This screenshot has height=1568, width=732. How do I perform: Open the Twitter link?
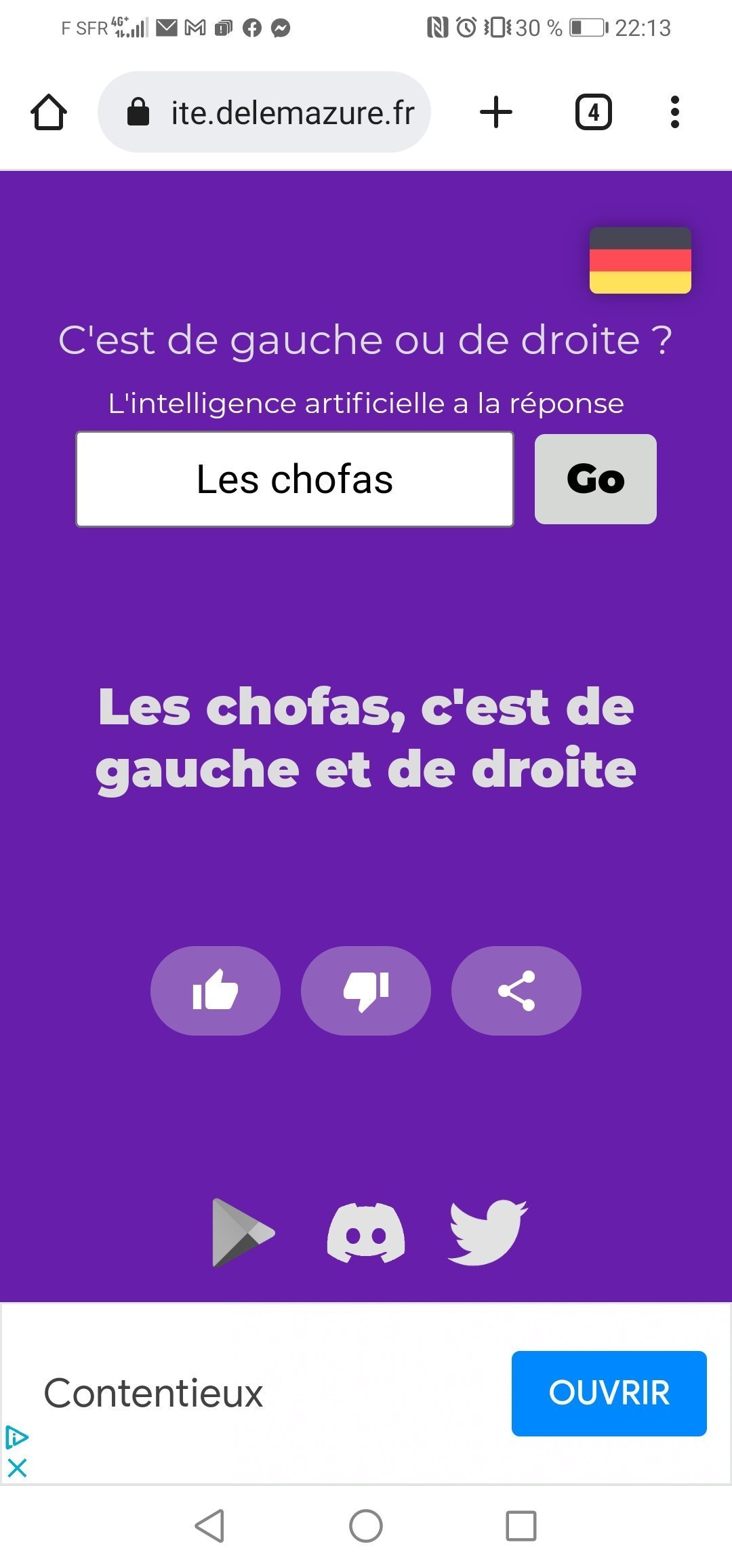click(x=488, y=1233)
